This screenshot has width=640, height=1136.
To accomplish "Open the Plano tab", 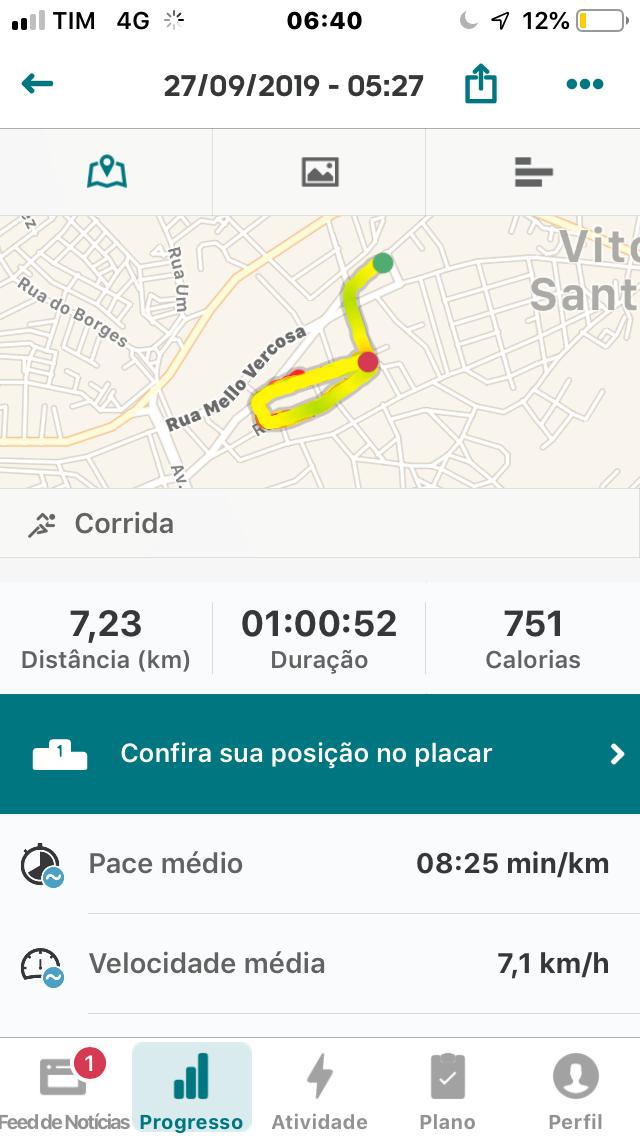I will click(x=447, y=1088).
